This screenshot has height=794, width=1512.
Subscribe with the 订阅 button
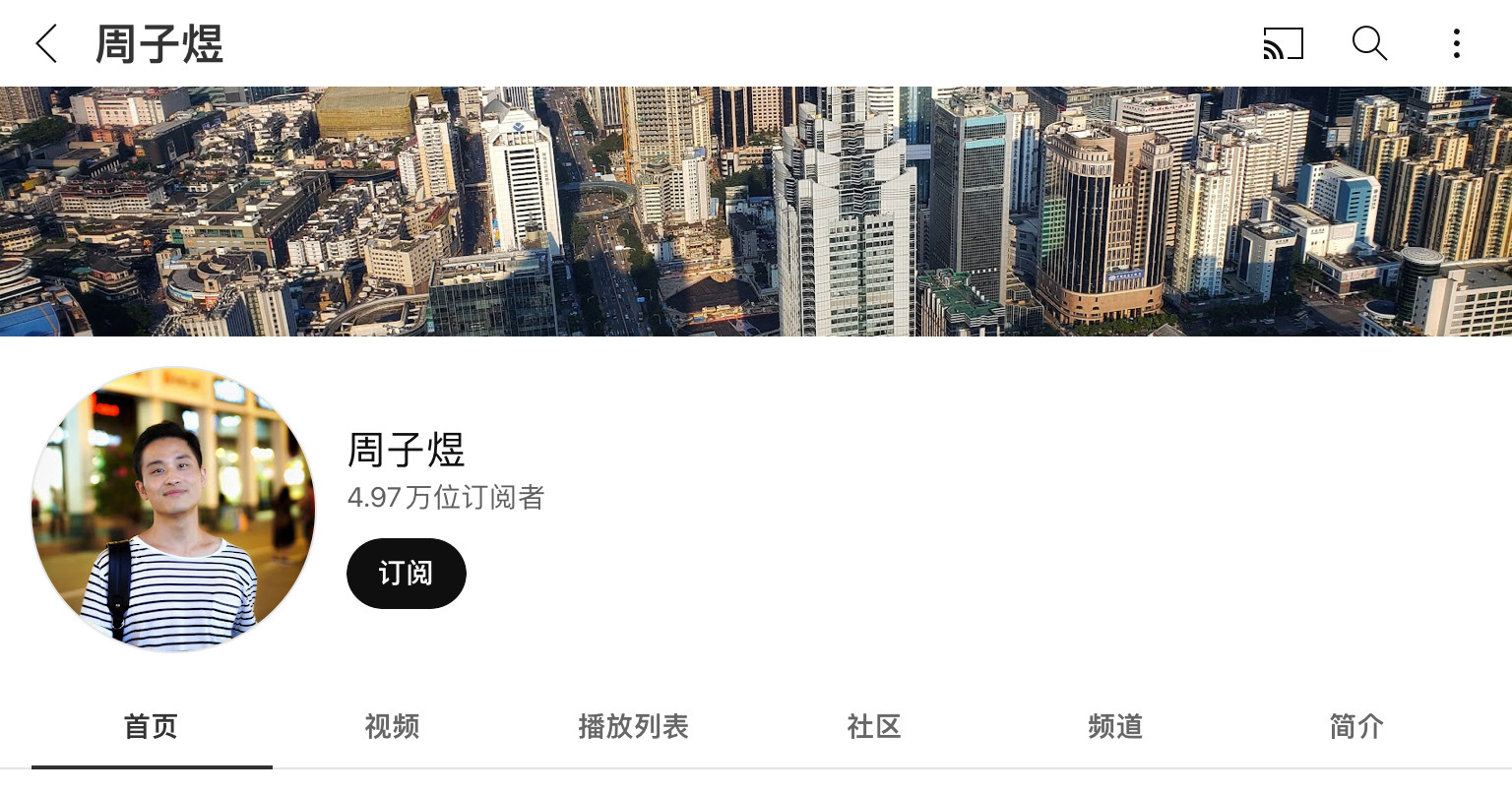pos(406,574)
